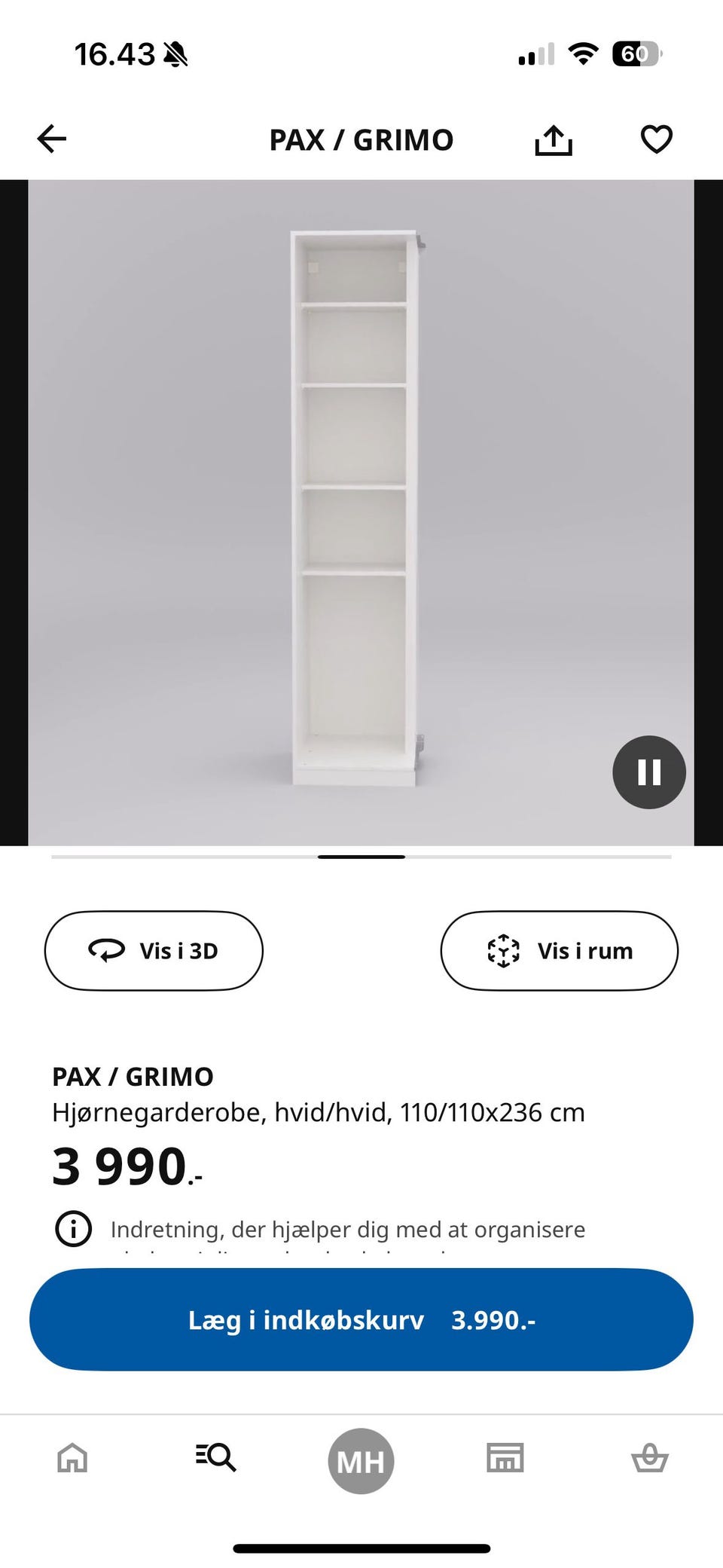Select the product image of the wardrobe frame
The image size is (723, 1568).
tap(358, 505)
